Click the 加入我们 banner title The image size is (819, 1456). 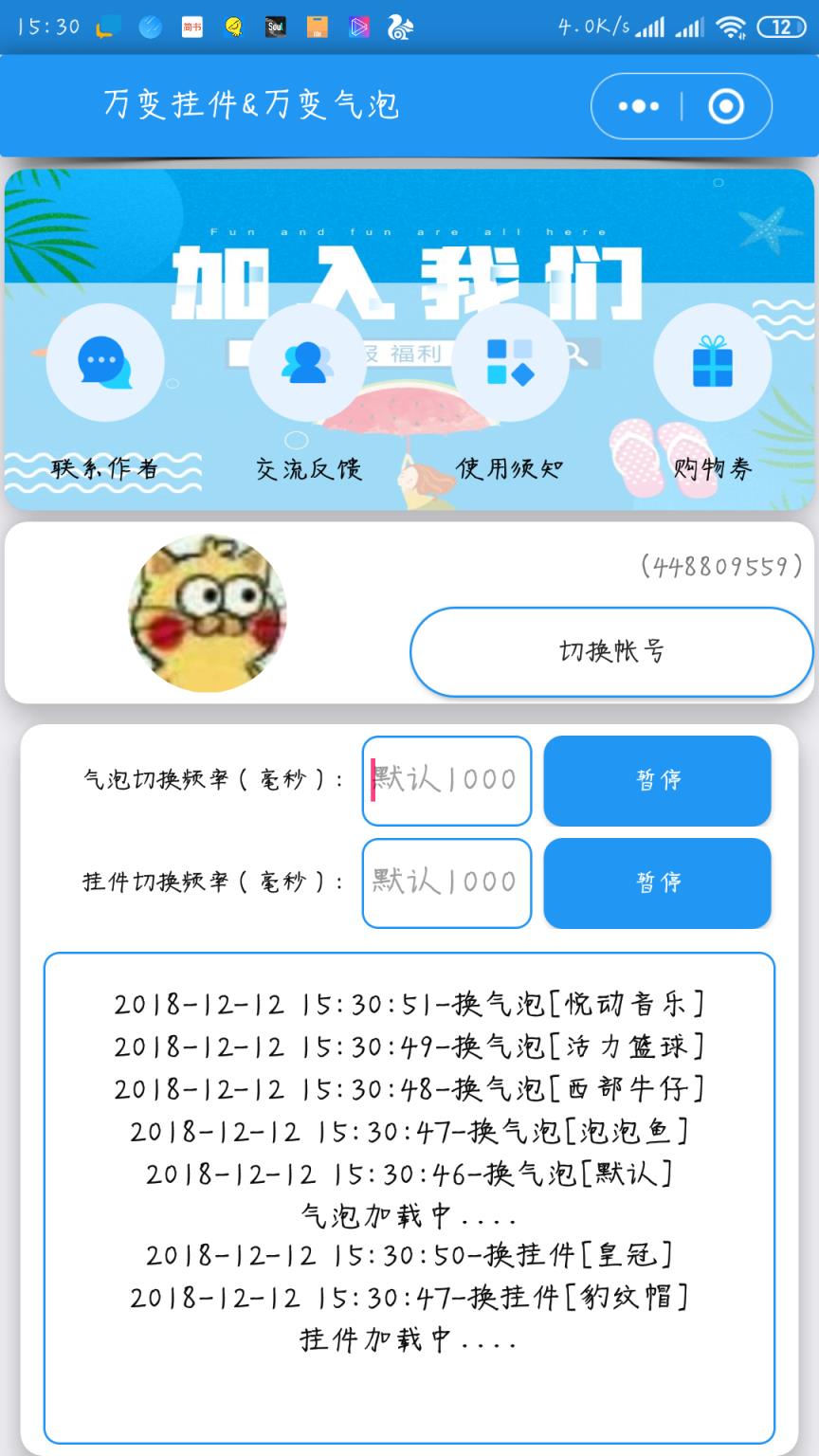409,275
